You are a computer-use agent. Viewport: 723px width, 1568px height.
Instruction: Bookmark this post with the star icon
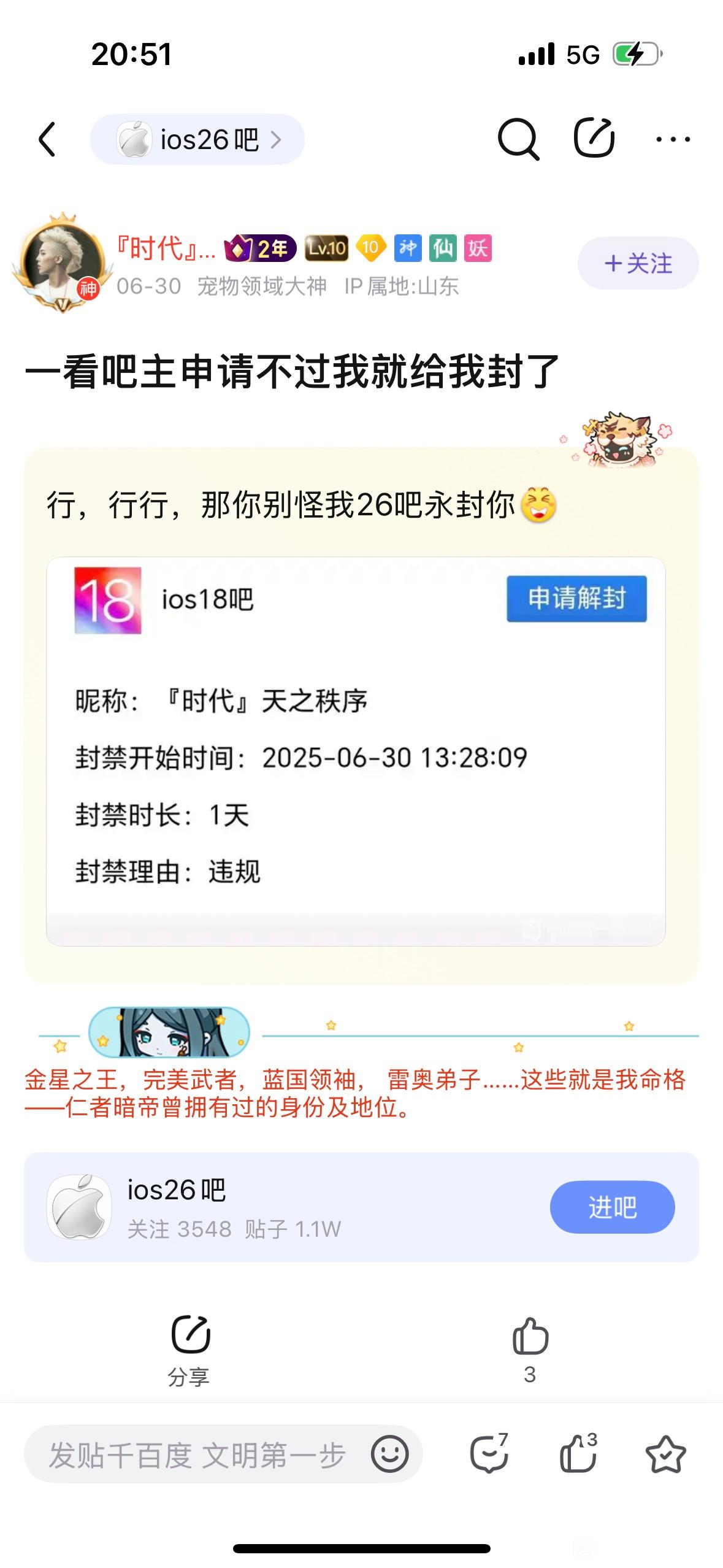pos(665,1454)
